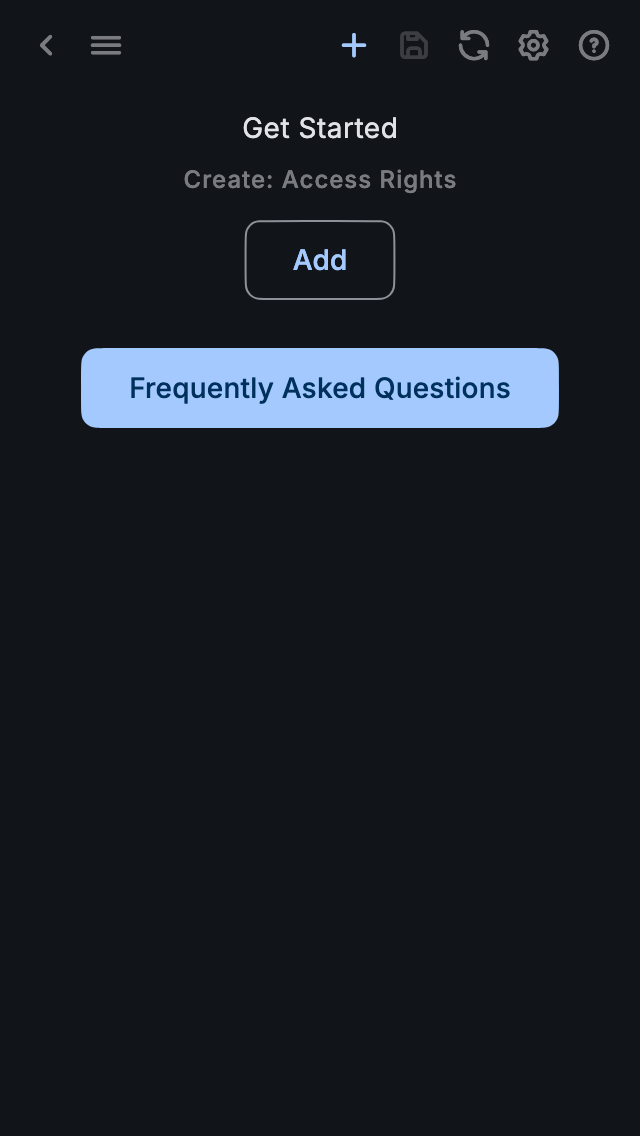This screenshot has width=640, height=1136.
Task: Tap the save disk icon
Action: (x=414, y=45)
